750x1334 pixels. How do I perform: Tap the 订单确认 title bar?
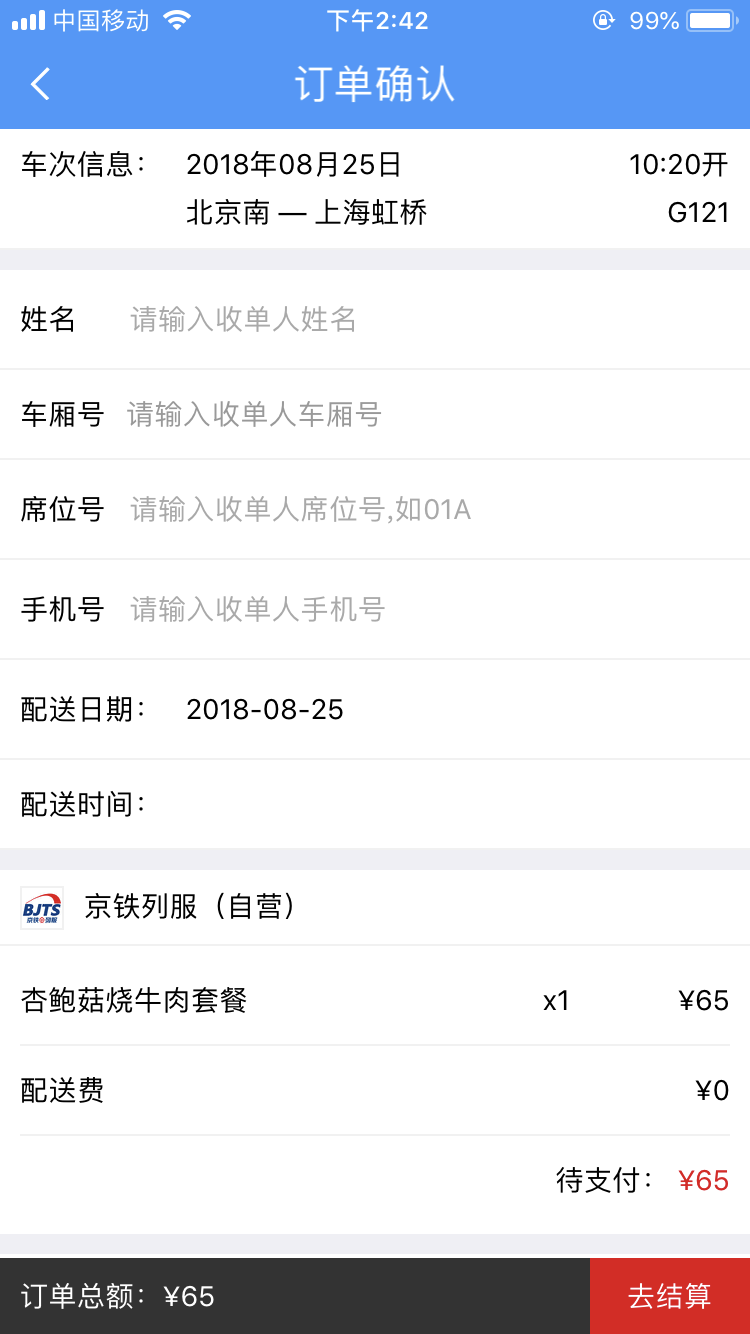(375, 84)
